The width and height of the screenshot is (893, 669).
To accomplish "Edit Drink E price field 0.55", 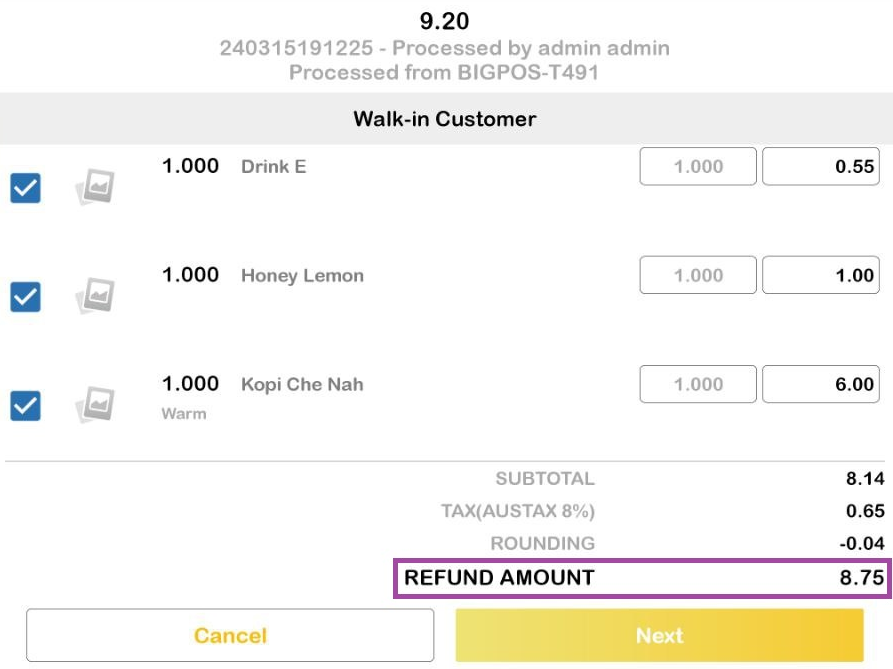I will pyautogui.click(x=821, y=167).
